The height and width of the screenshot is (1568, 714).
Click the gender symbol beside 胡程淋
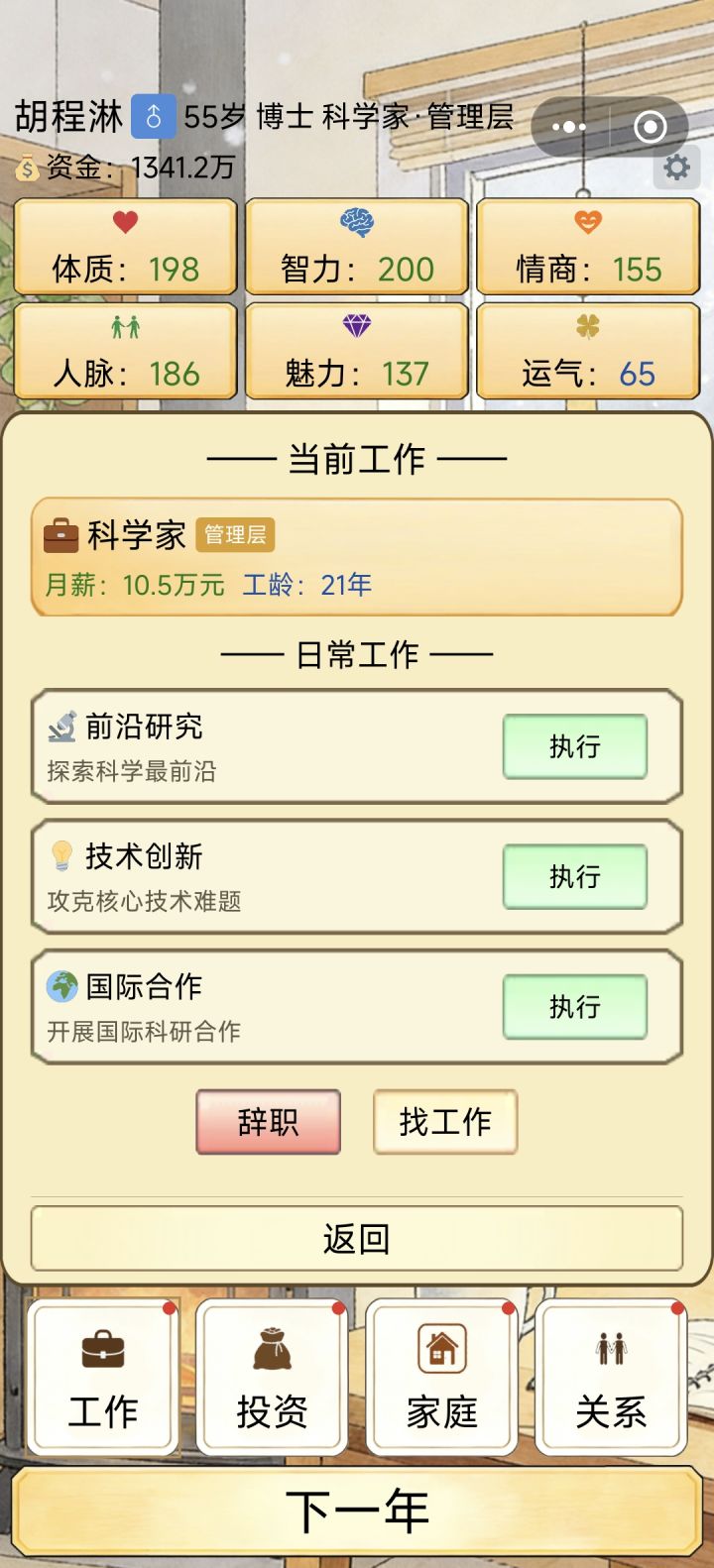pos(153,117)
